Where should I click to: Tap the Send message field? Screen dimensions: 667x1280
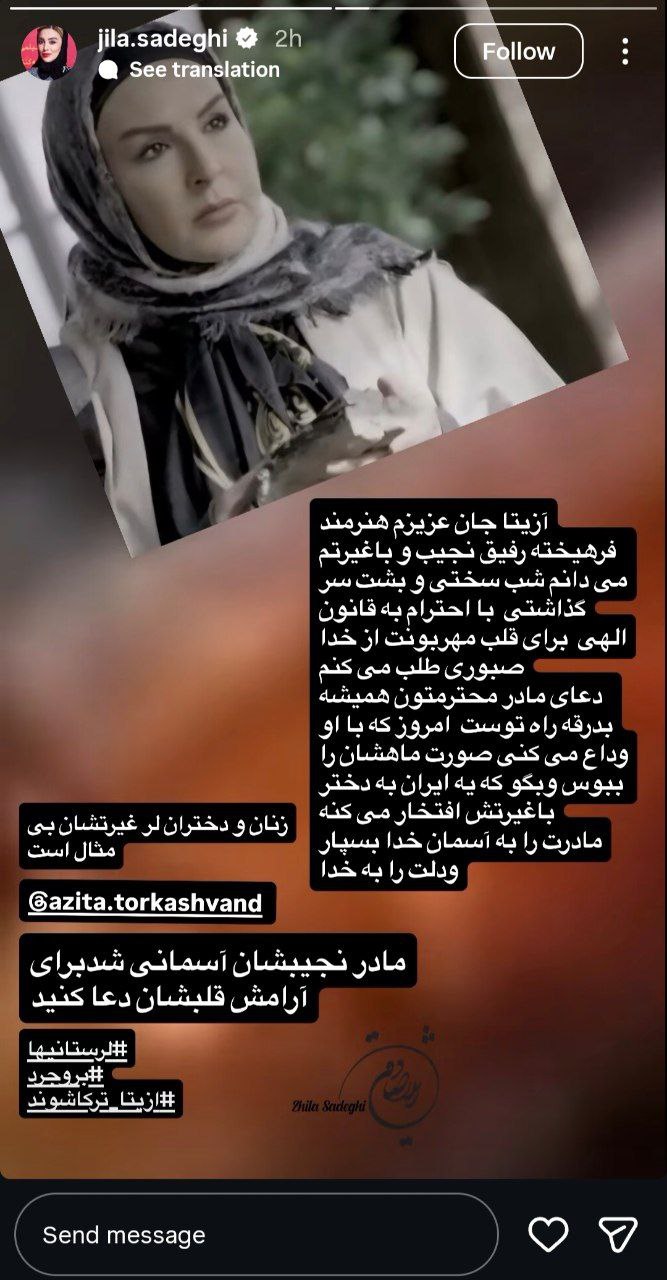256,1234
